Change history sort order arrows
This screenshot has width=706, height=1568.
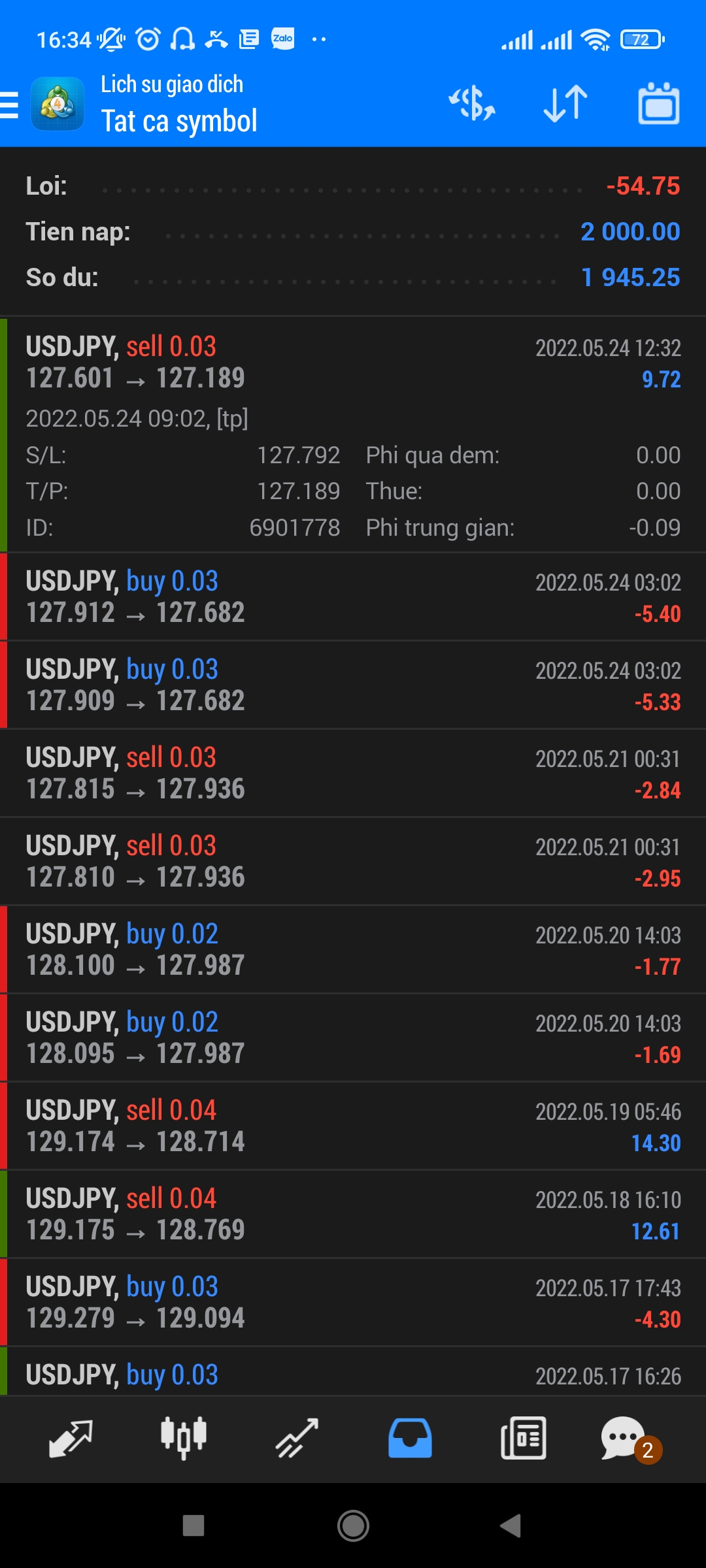tap(565, 104)
